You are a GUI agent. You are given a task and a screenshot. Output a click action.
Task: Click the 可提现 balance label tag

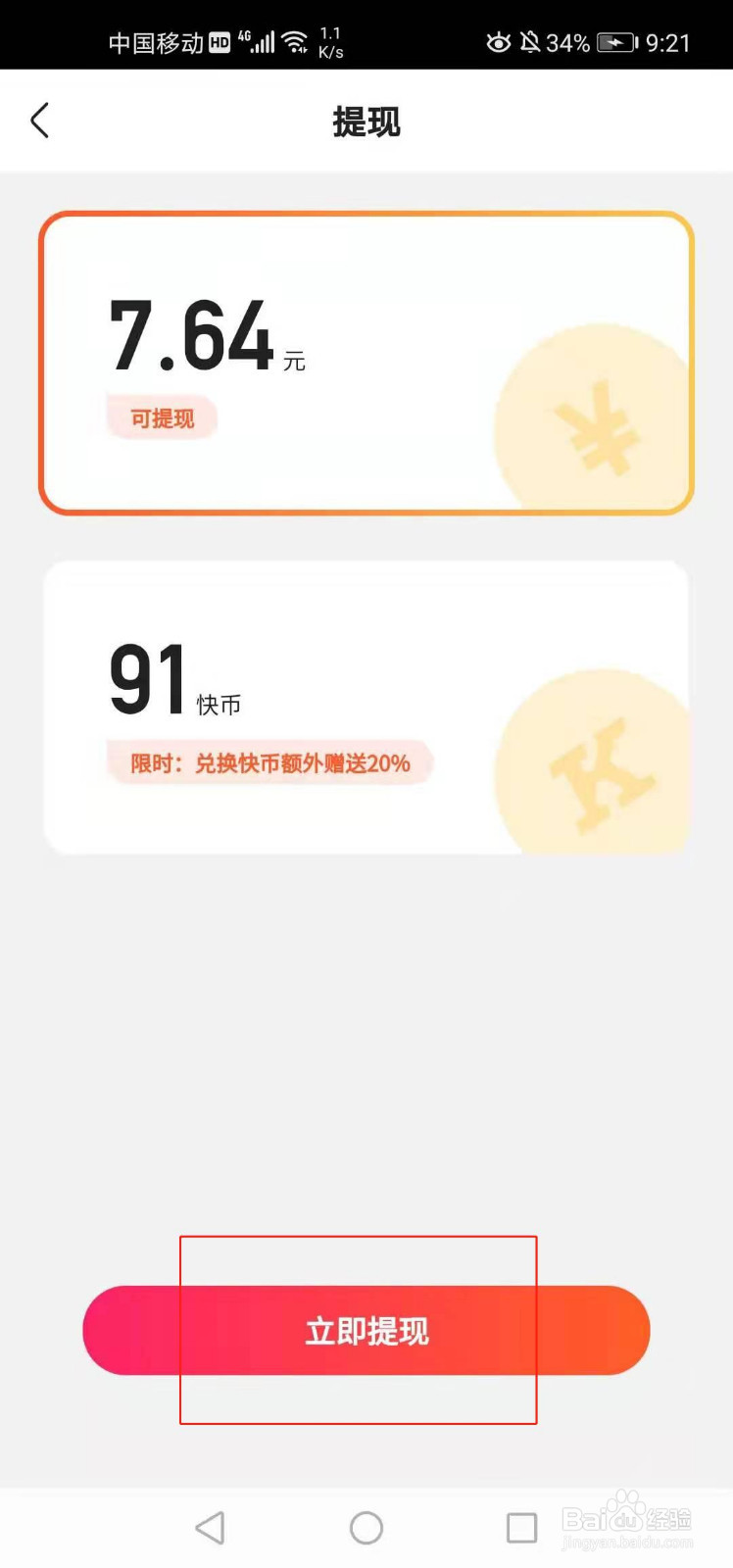tap(162, 417)
